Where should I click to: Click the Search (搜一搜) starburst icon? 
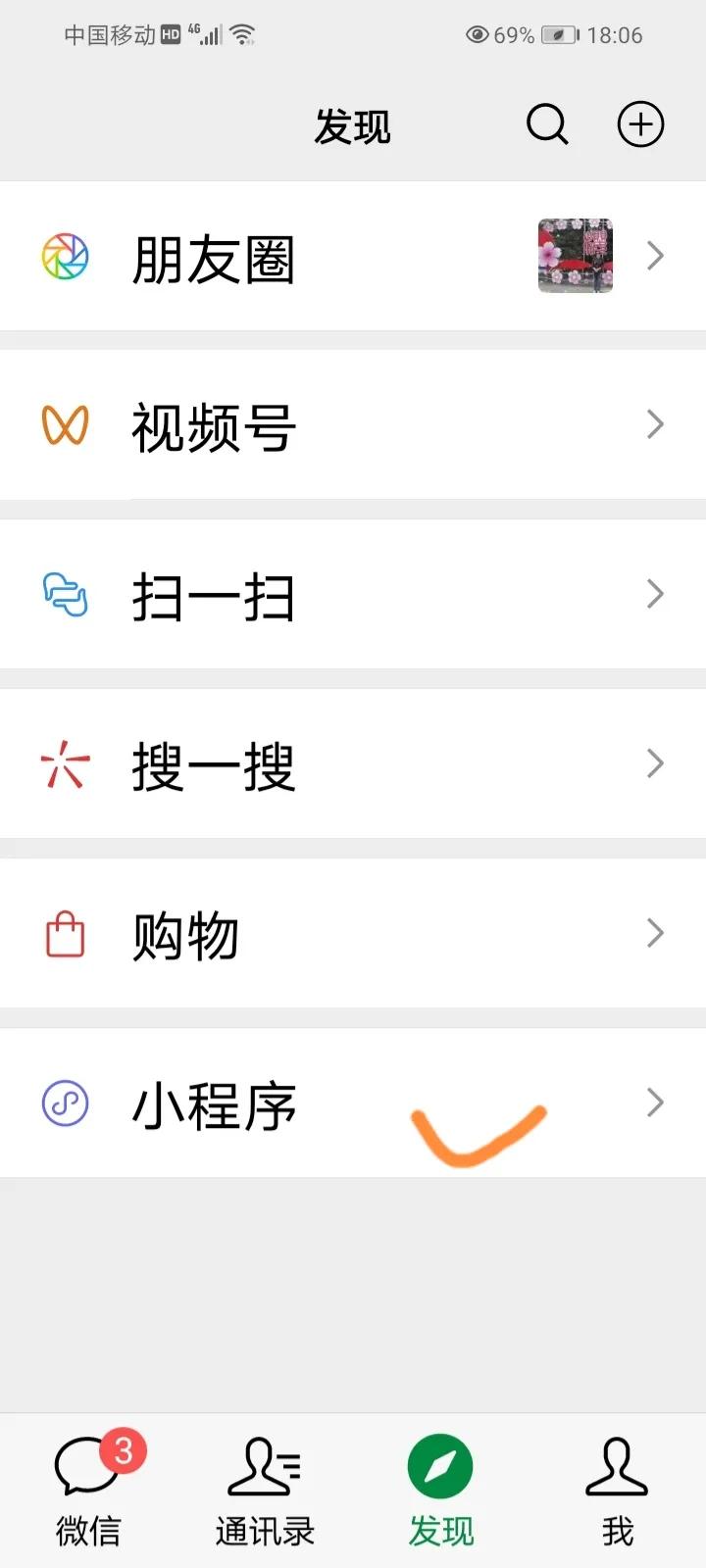[65, 763]
